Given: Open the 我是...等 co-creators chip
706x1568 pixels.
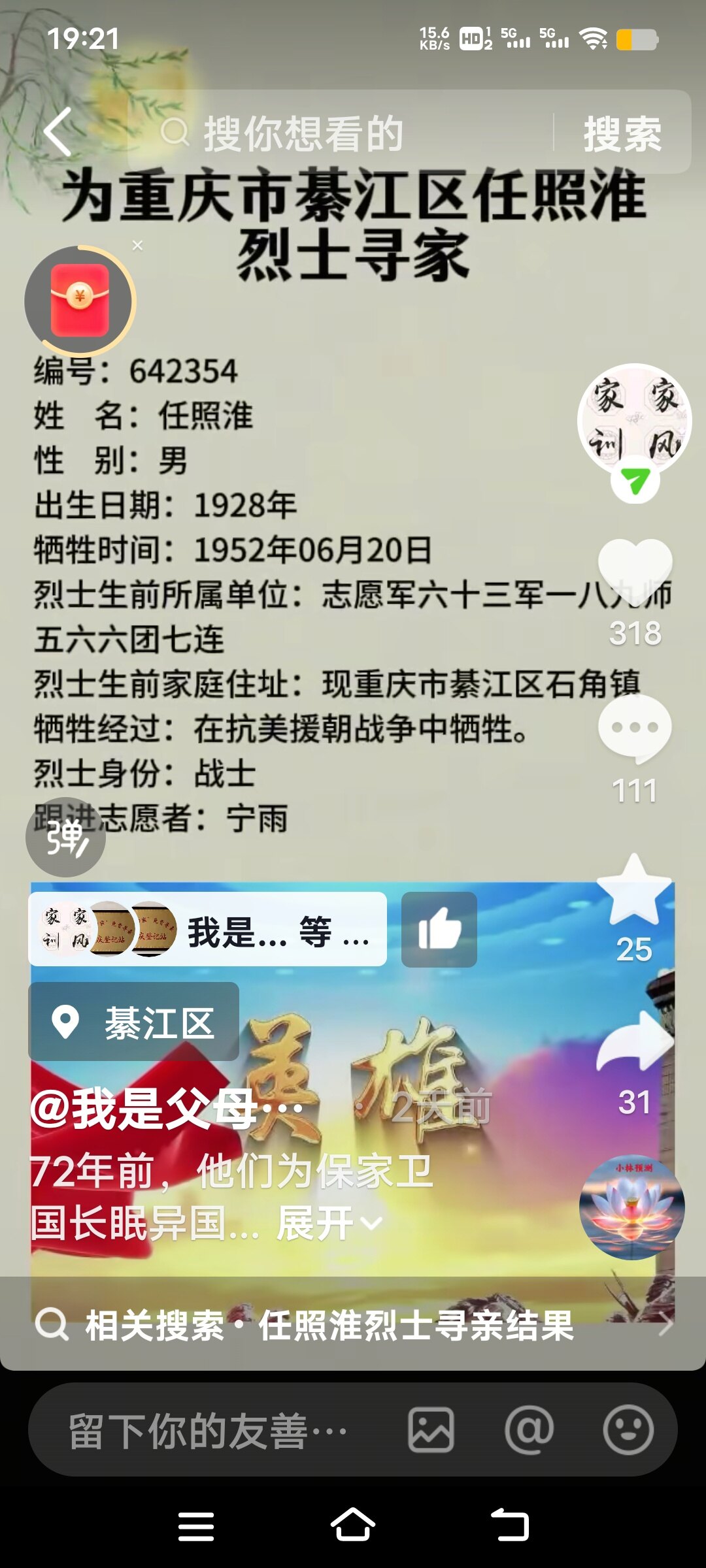Looking at the screenshot, I should point(208,929).
